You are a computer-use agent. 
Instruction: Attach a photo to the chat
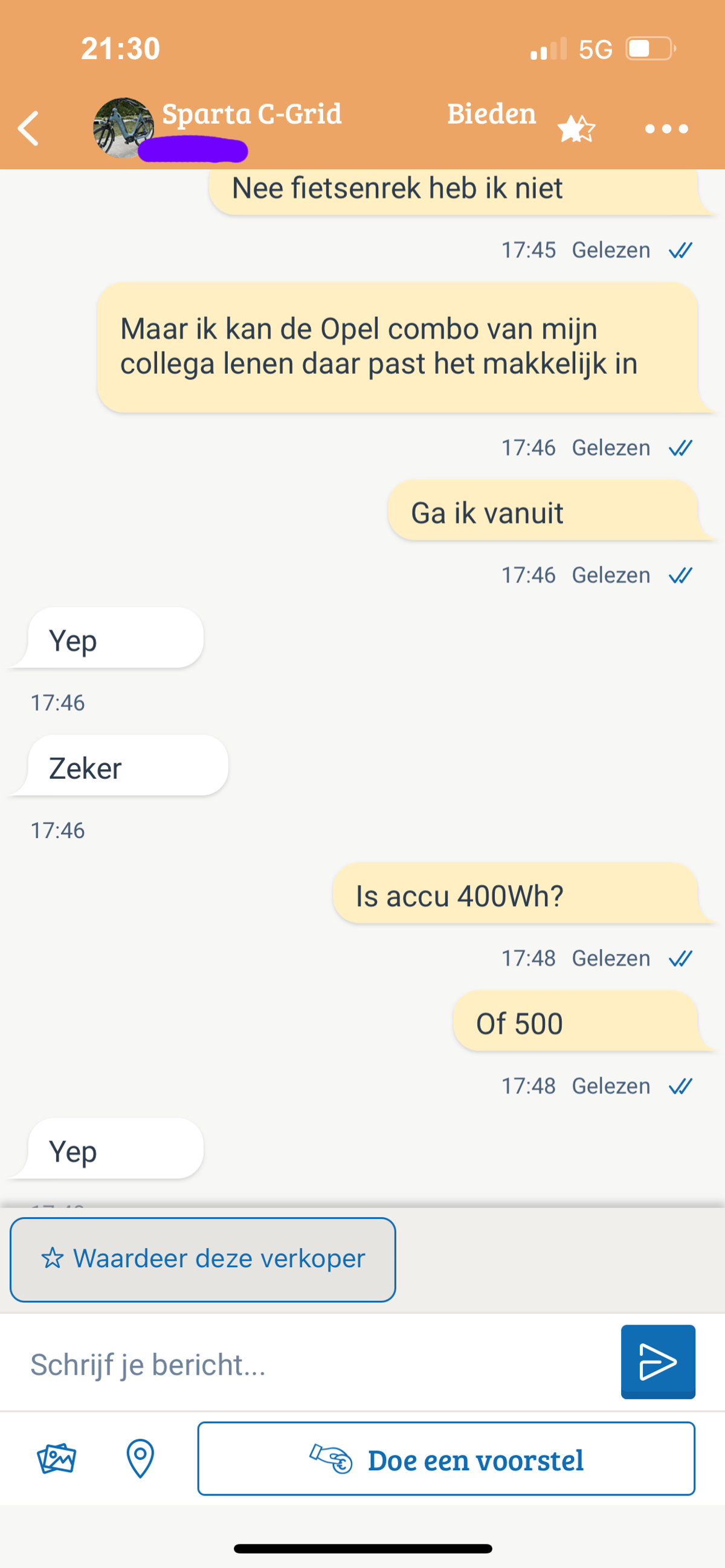coord(56,1459)
